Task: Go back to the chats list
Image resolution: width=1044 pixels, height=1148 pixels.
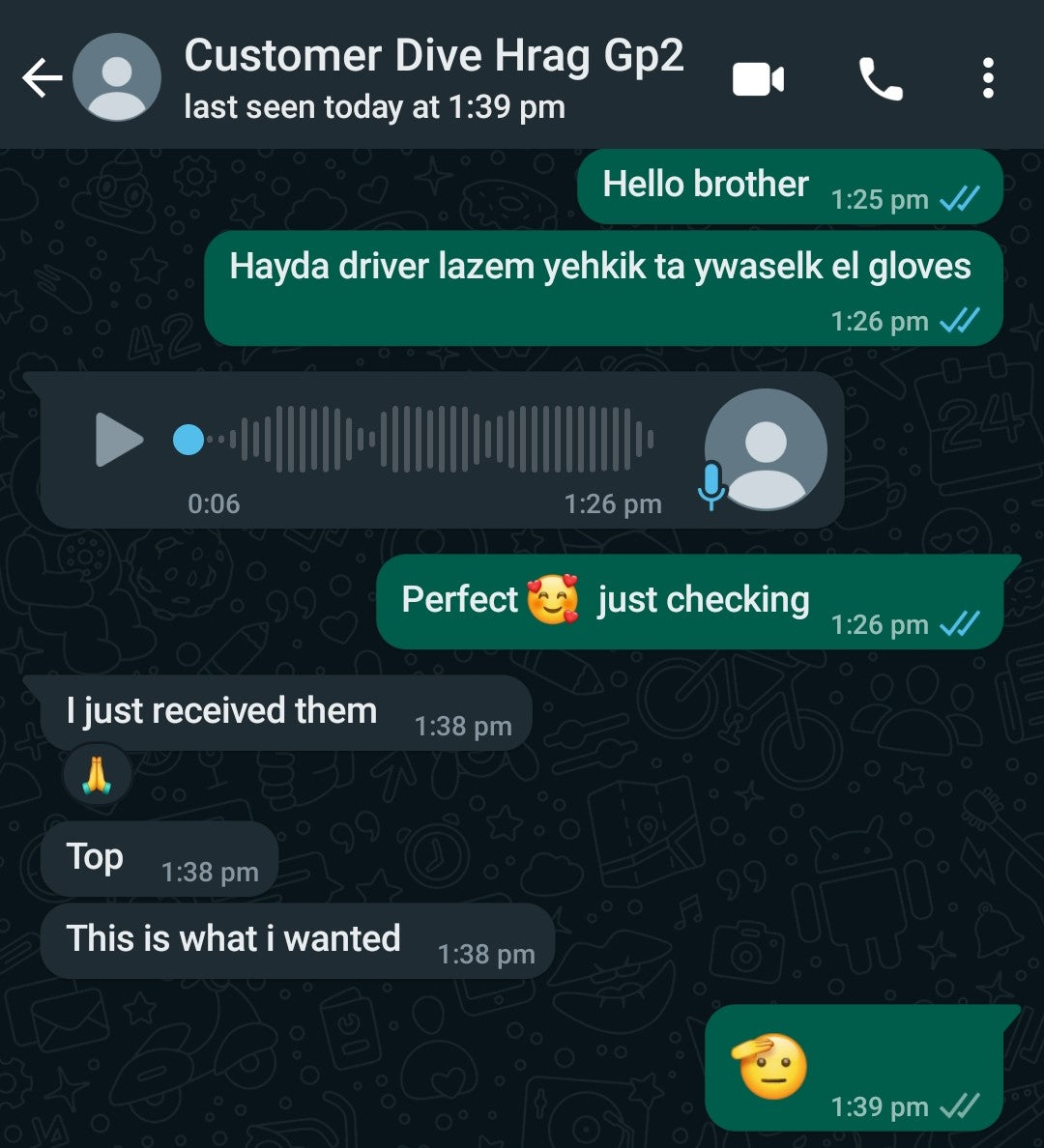Action: [43, 78]
